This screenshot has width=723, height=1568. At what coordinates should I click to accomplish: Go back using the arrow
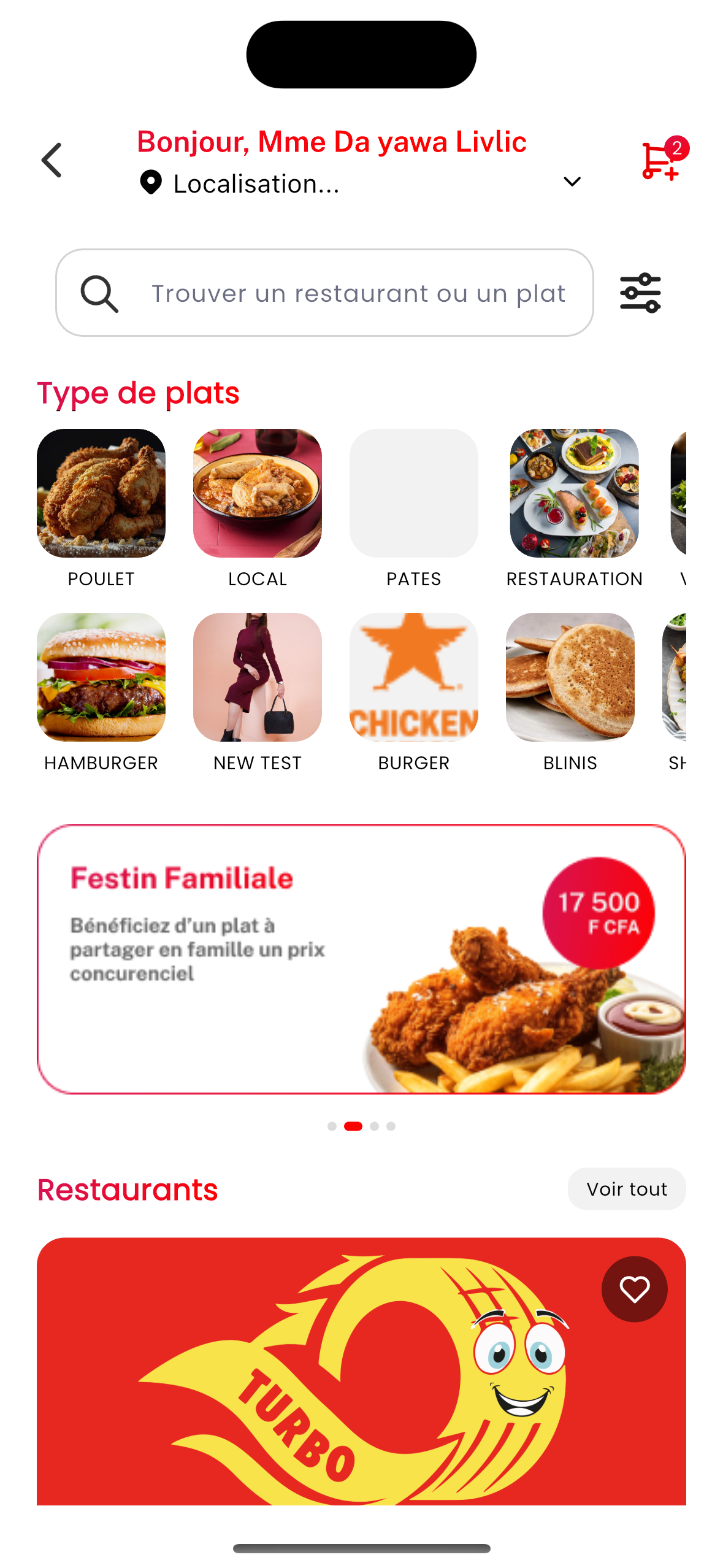pos(52,161)
